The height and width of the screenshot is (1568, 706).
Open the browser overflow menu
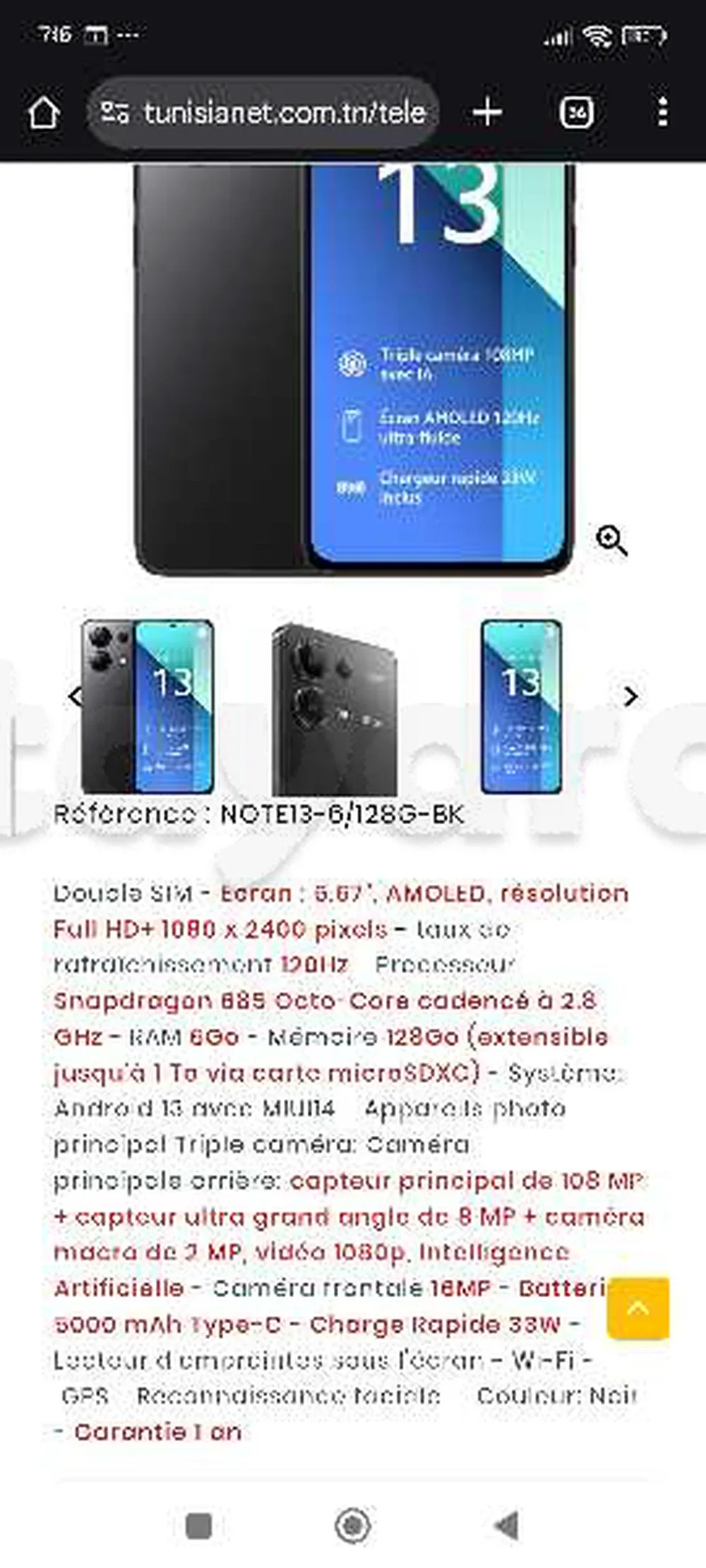pyautogui.click(x=662, y=113)
